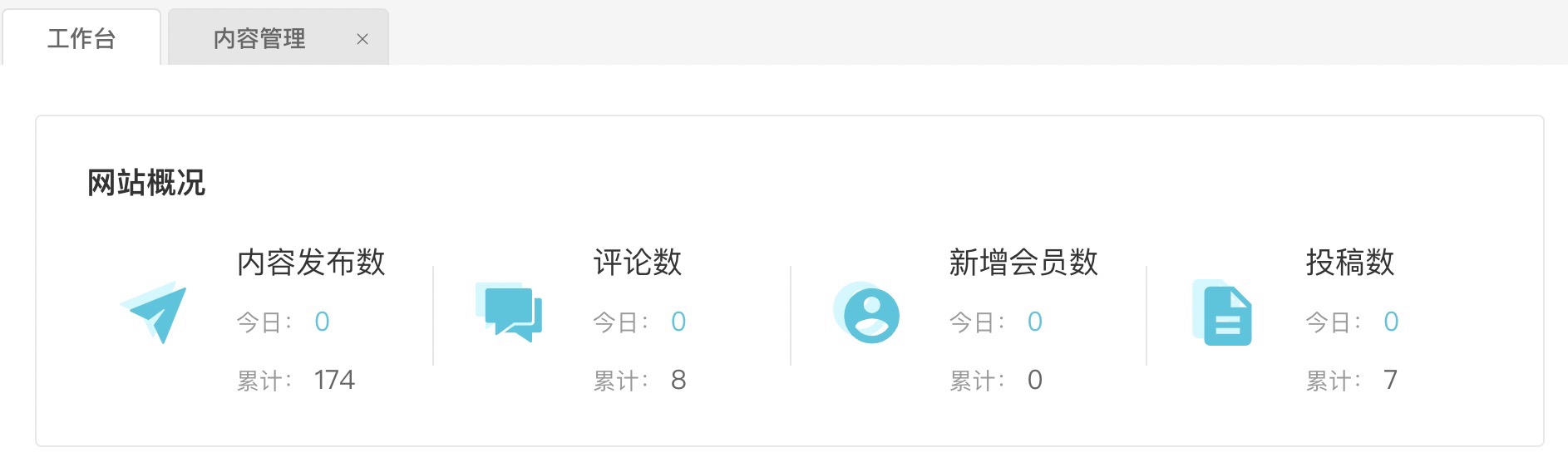This screenshot has width=1568, height=472.
Task: Close the 内容管理 tab
Action: click(x=362, y=39)
